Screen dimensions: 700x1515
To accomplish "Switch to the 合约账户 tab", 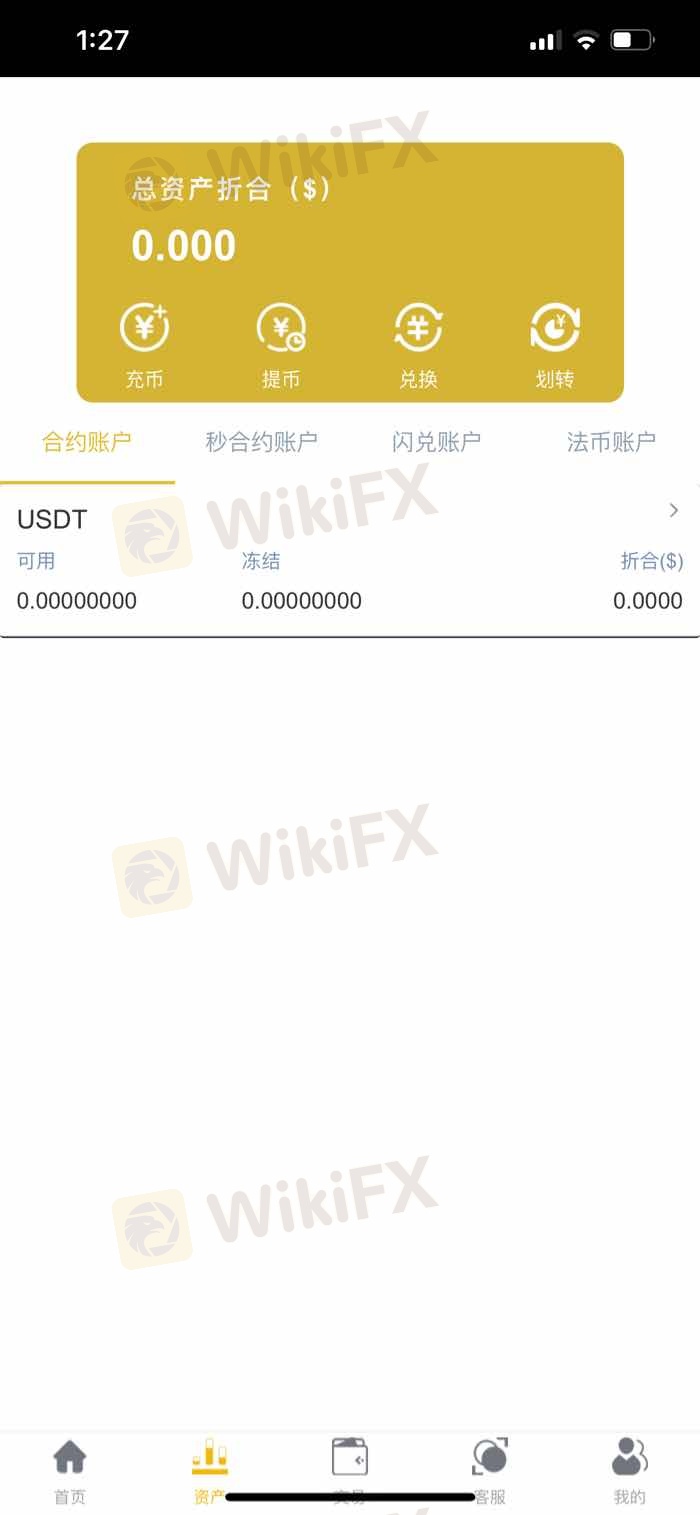I will coord(87,442).
